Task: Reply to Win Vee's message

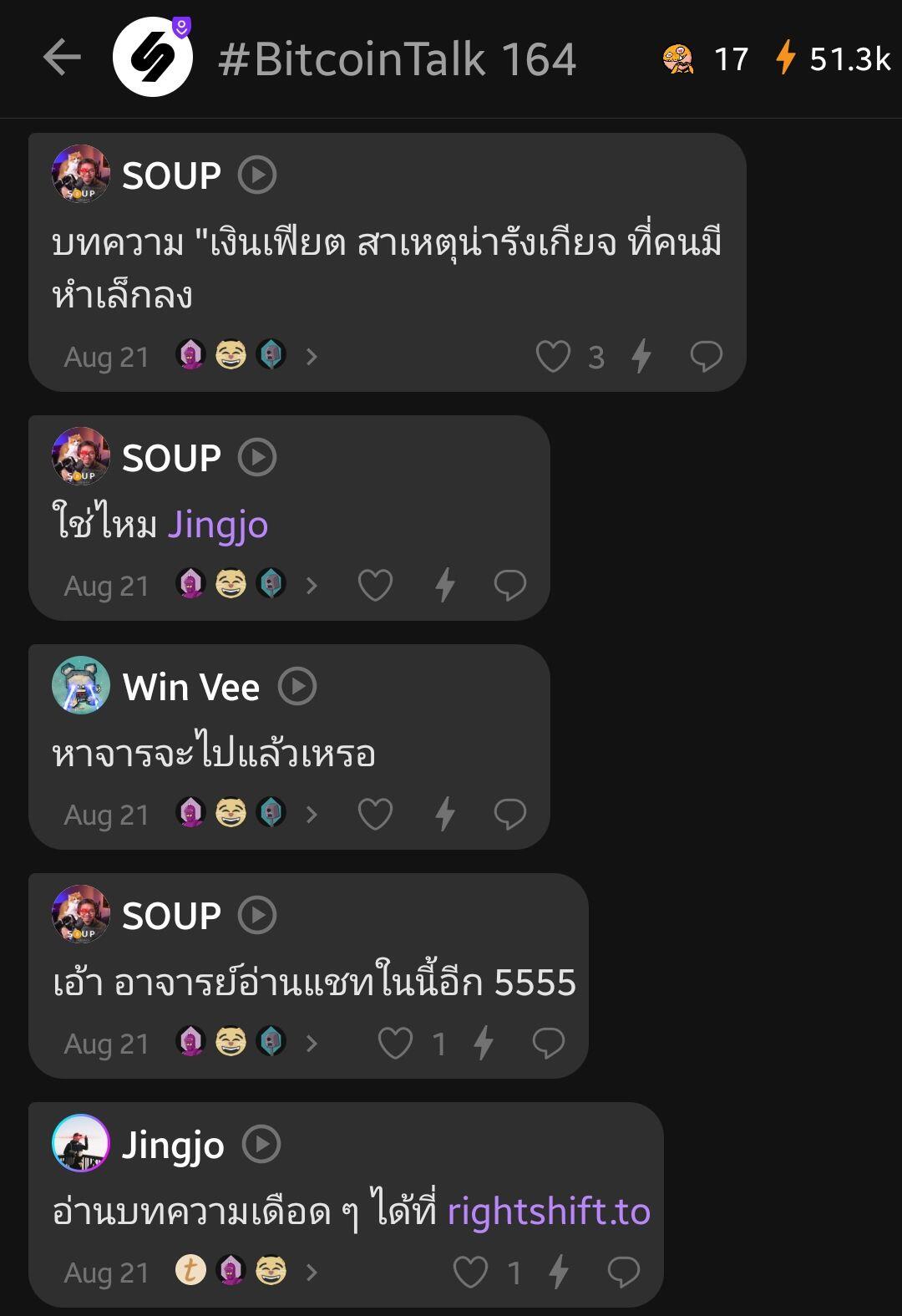Action: click(x=509, y=814)
